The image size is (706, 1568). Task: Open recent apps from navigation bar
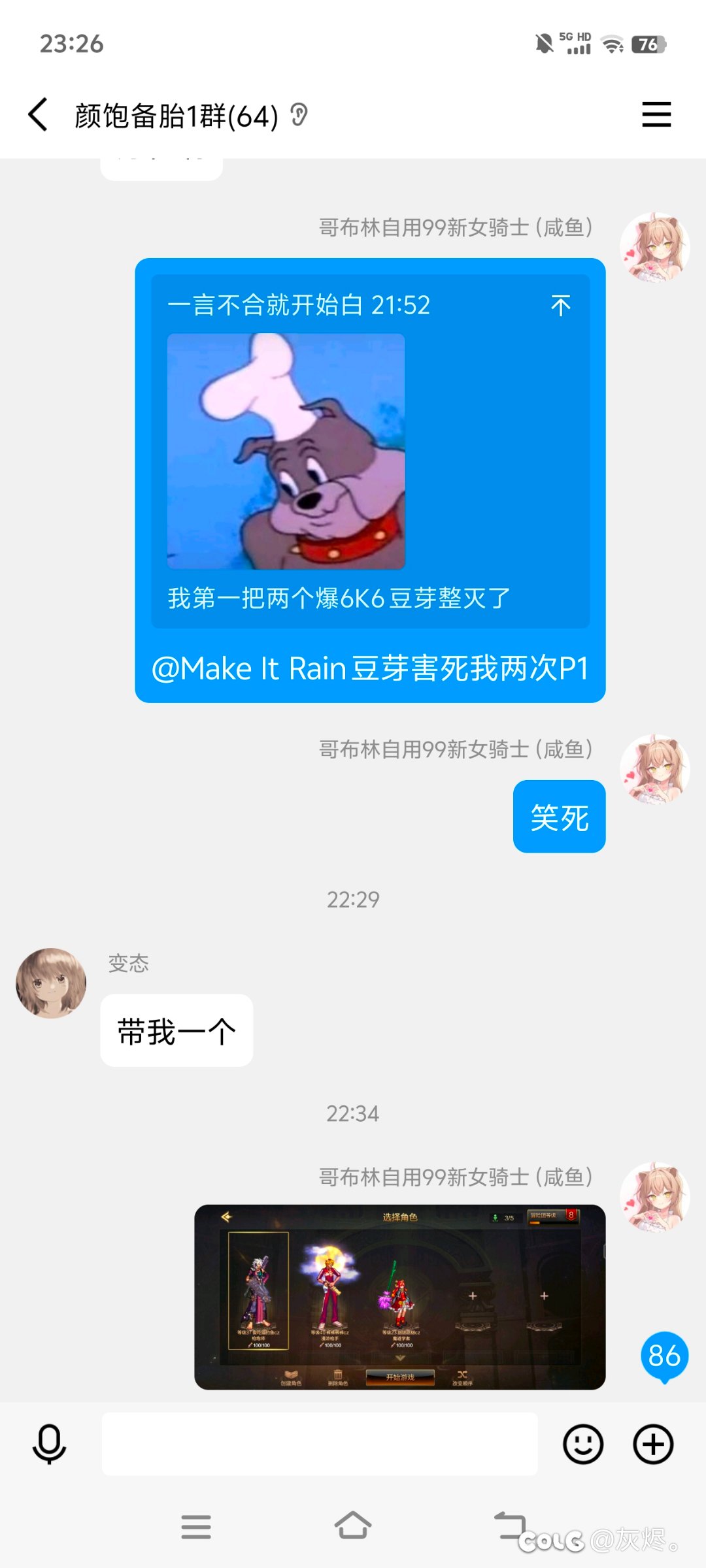tap(196, 1527)
